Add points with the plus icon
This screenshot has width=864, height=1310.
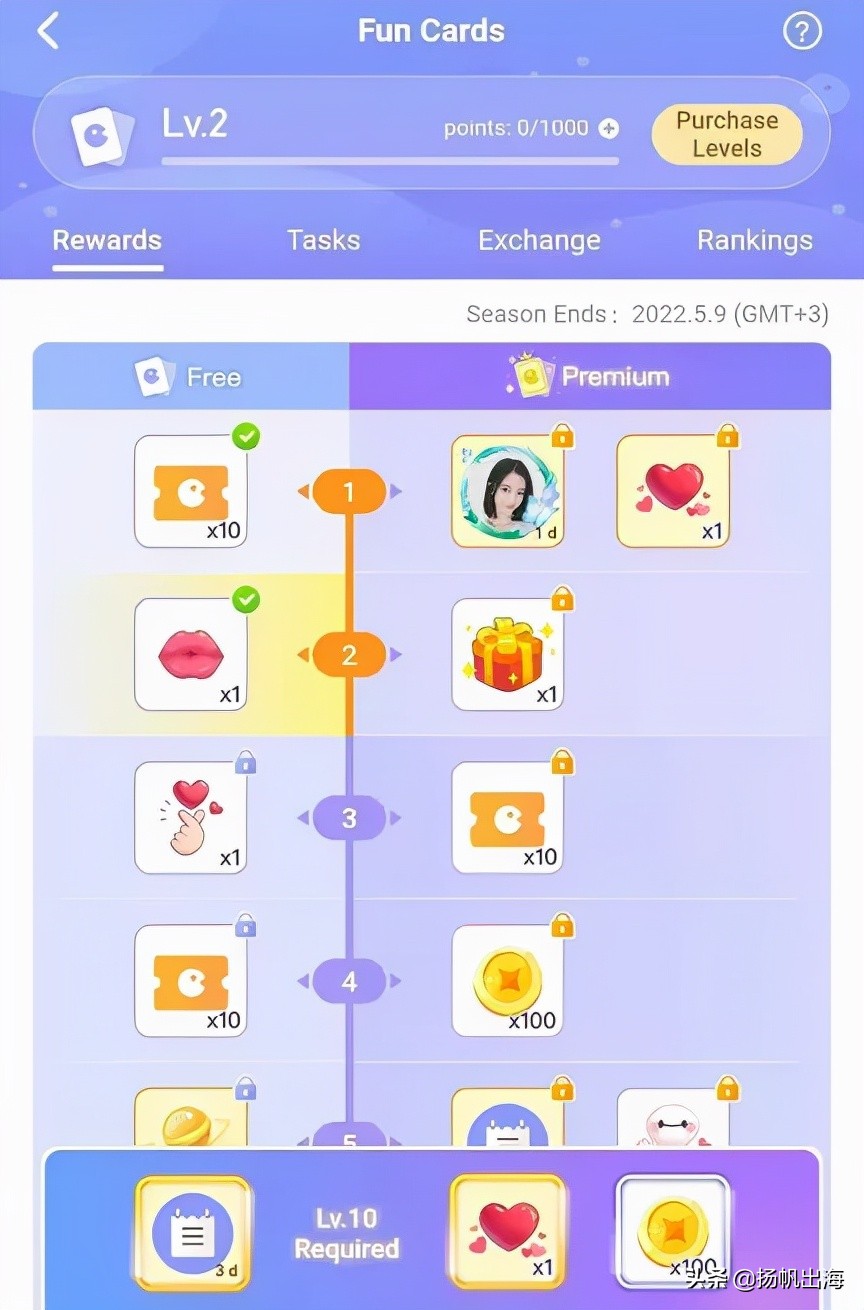point(608,128)
